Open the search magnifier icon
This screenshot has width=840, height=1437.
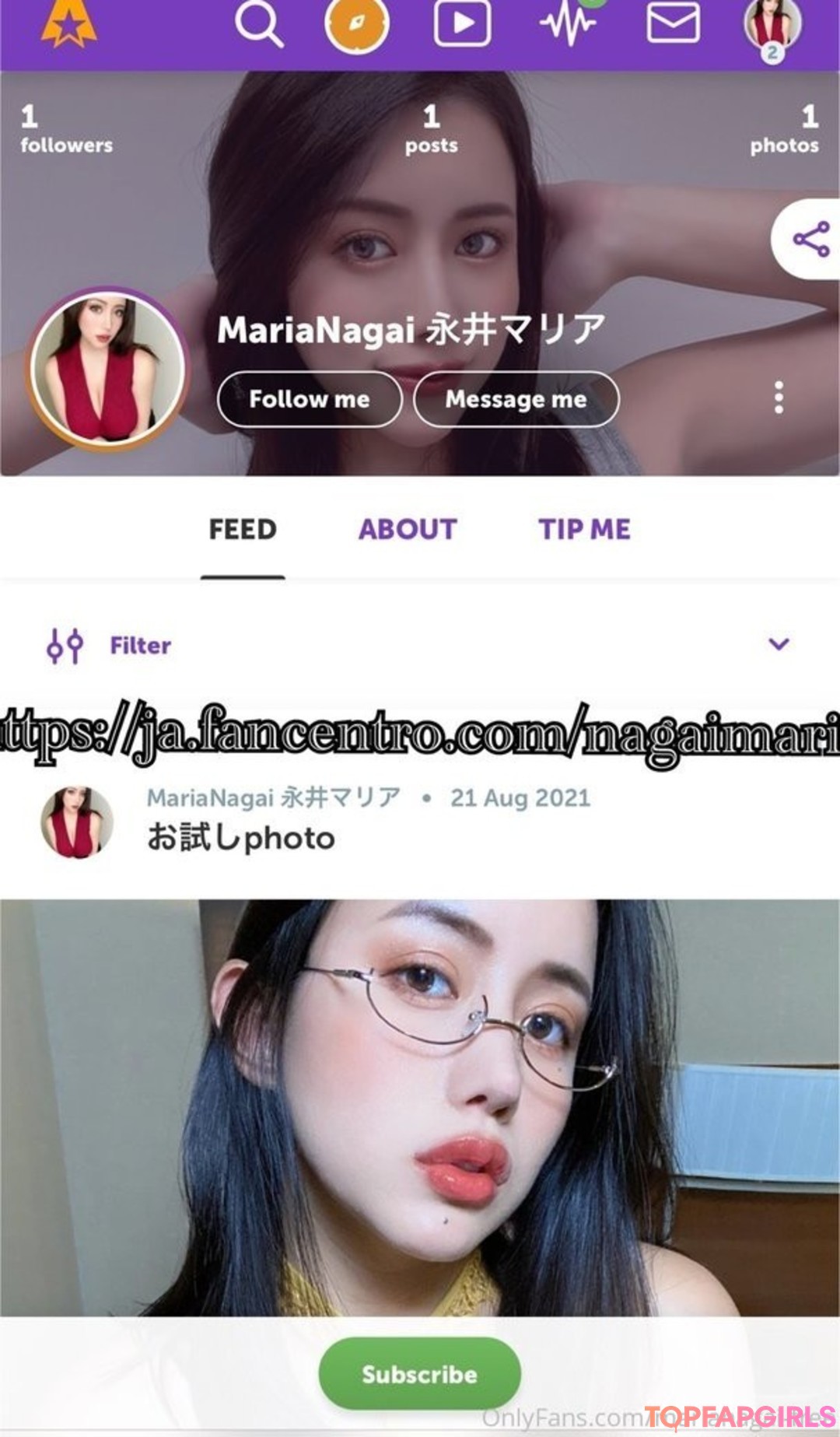click(x=258, y=25)
